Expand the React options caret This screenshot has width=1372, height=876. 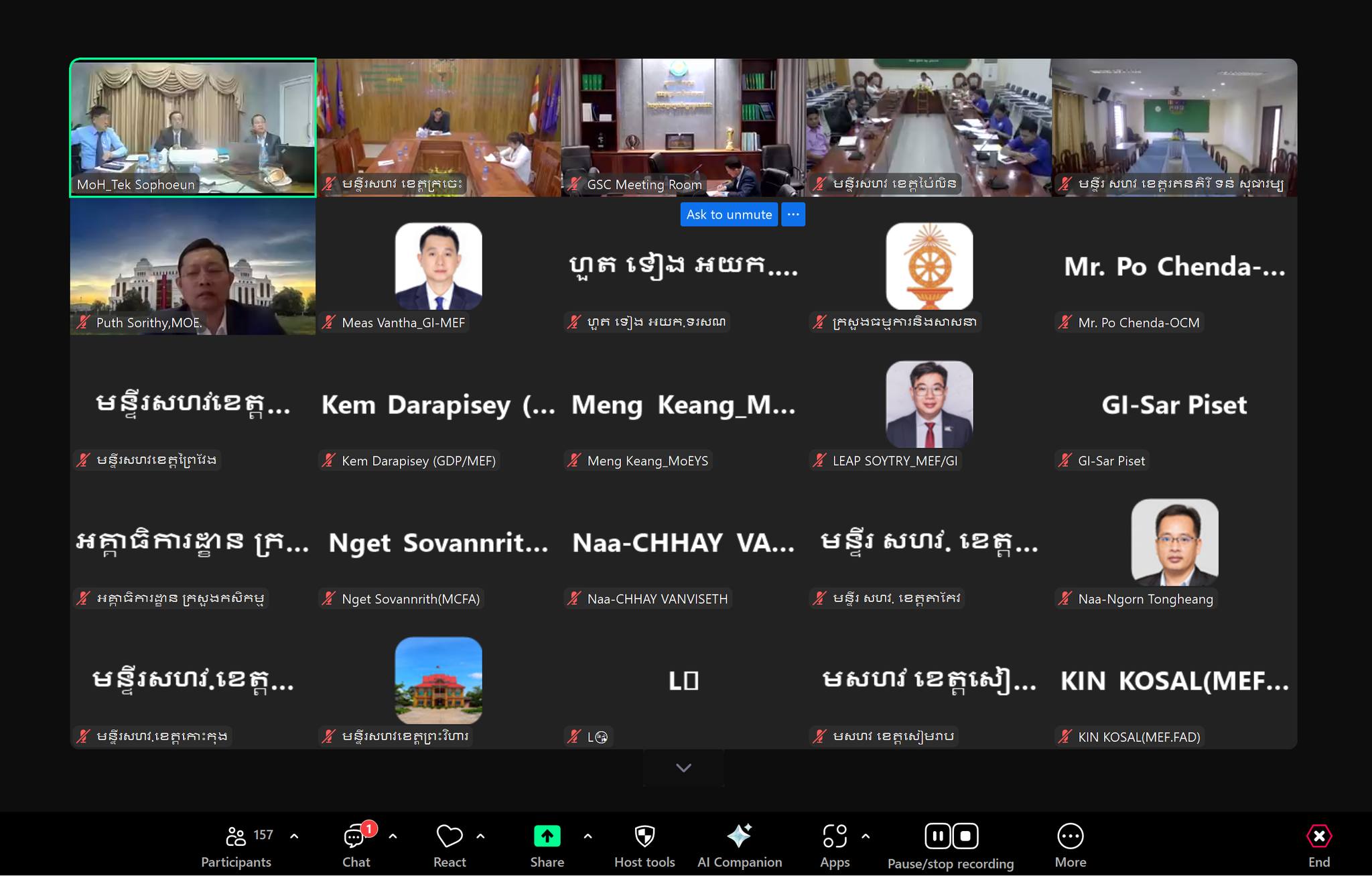point(480,836)
